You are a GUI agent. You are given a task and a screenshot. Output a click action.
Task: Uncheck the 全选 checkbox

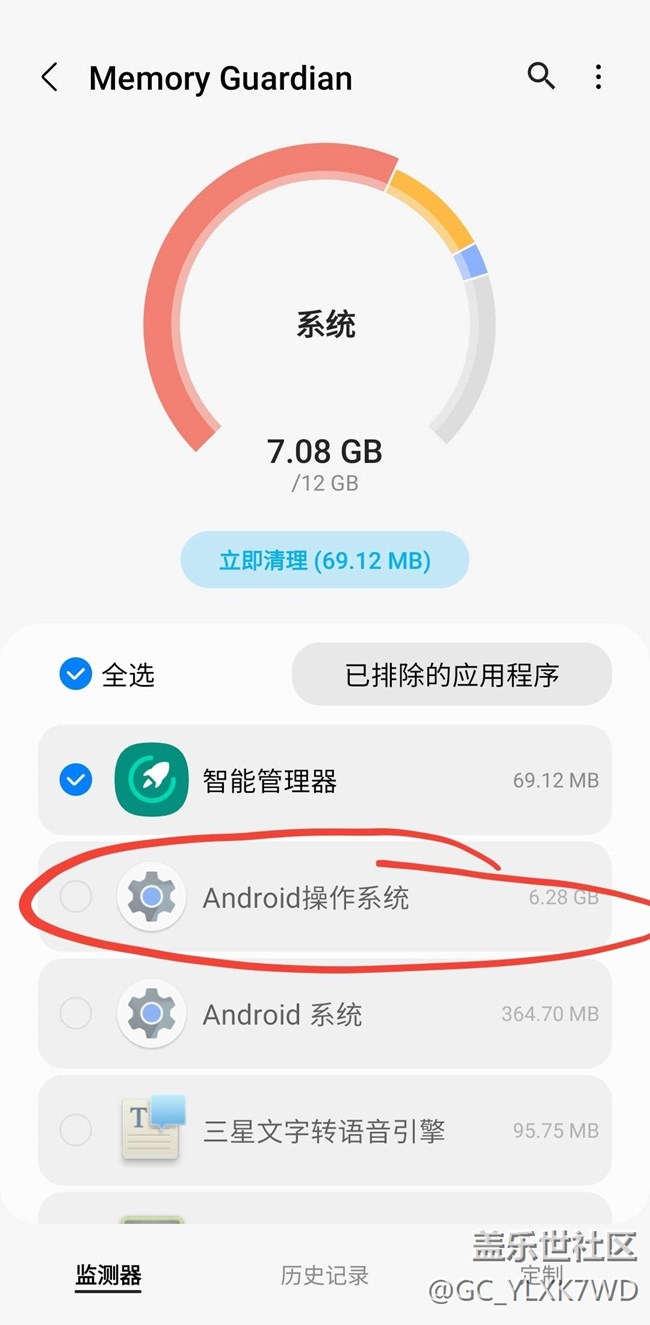point(76,675)
